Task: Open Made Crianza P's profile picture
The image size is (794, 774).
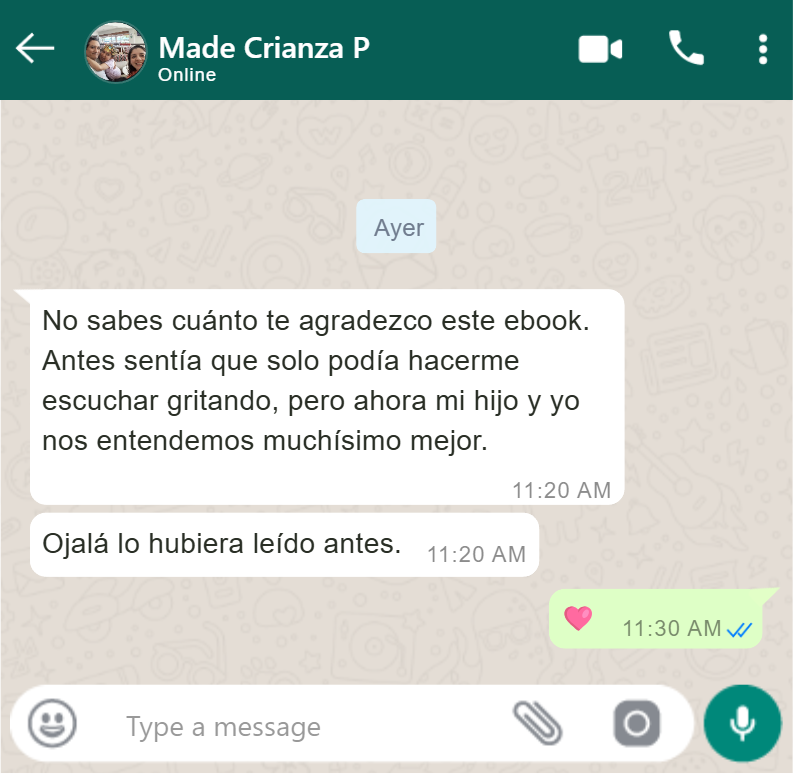Action: (116, 52)
